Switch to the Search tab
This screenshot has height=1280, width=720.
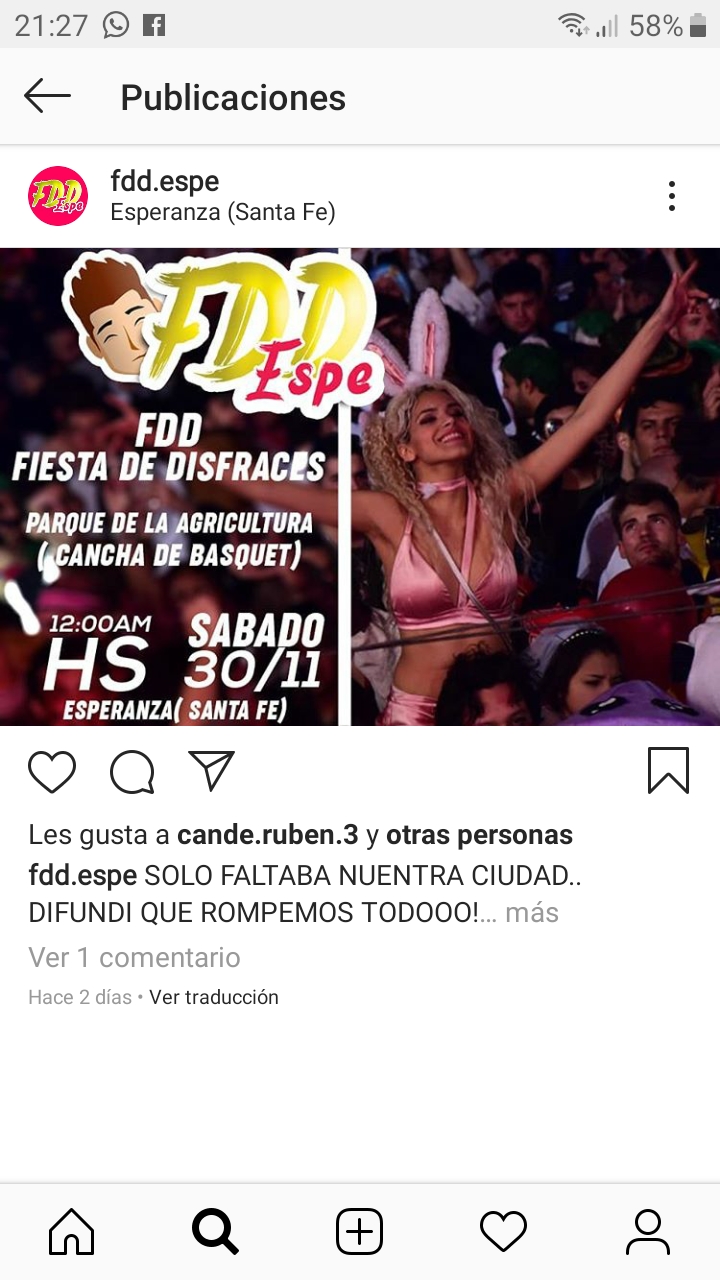[x=215, y=1231]
